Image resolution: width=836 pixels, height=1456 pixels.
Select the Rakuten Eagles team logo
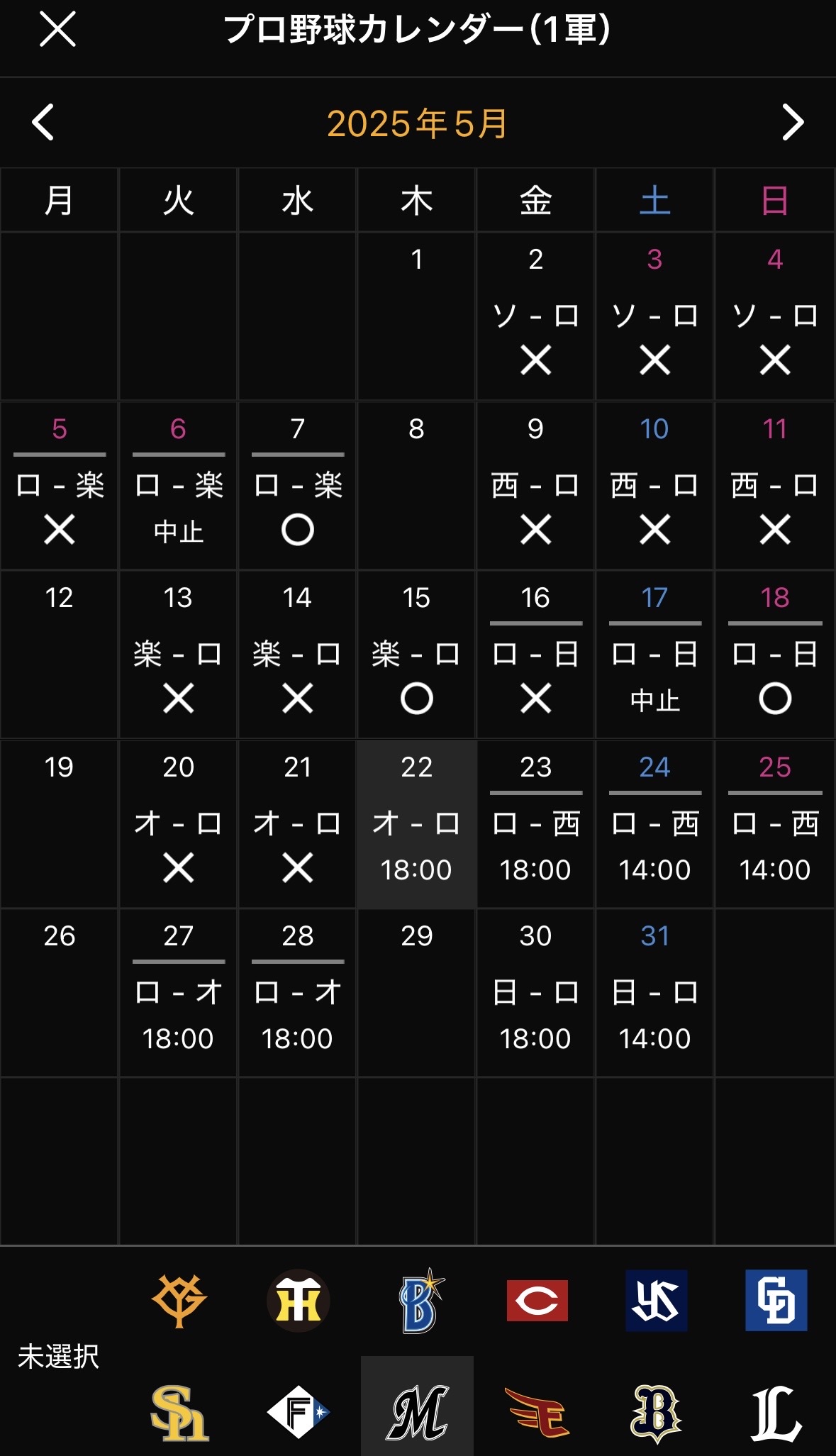tap(537, 1412)
